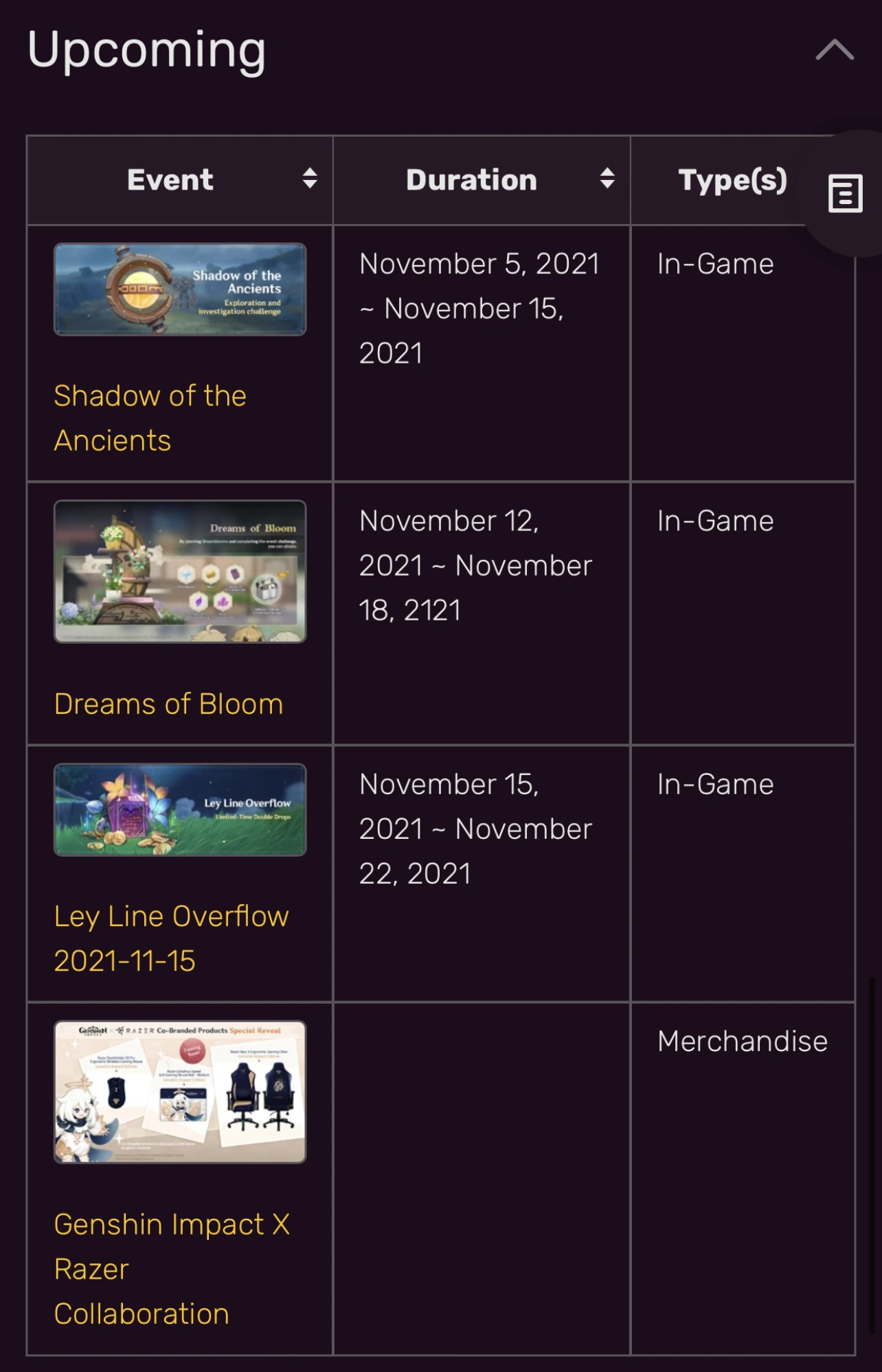Collapse the Upcoming section
Image resolution: width=882 pixels, height=1372 pixels.
point(835,50)
